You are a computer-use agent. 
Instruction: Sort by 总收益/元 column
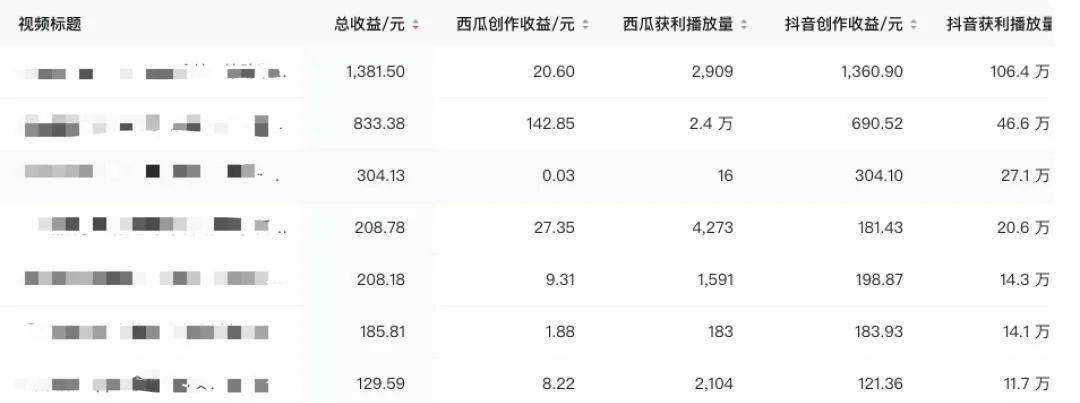coord(415,25)
